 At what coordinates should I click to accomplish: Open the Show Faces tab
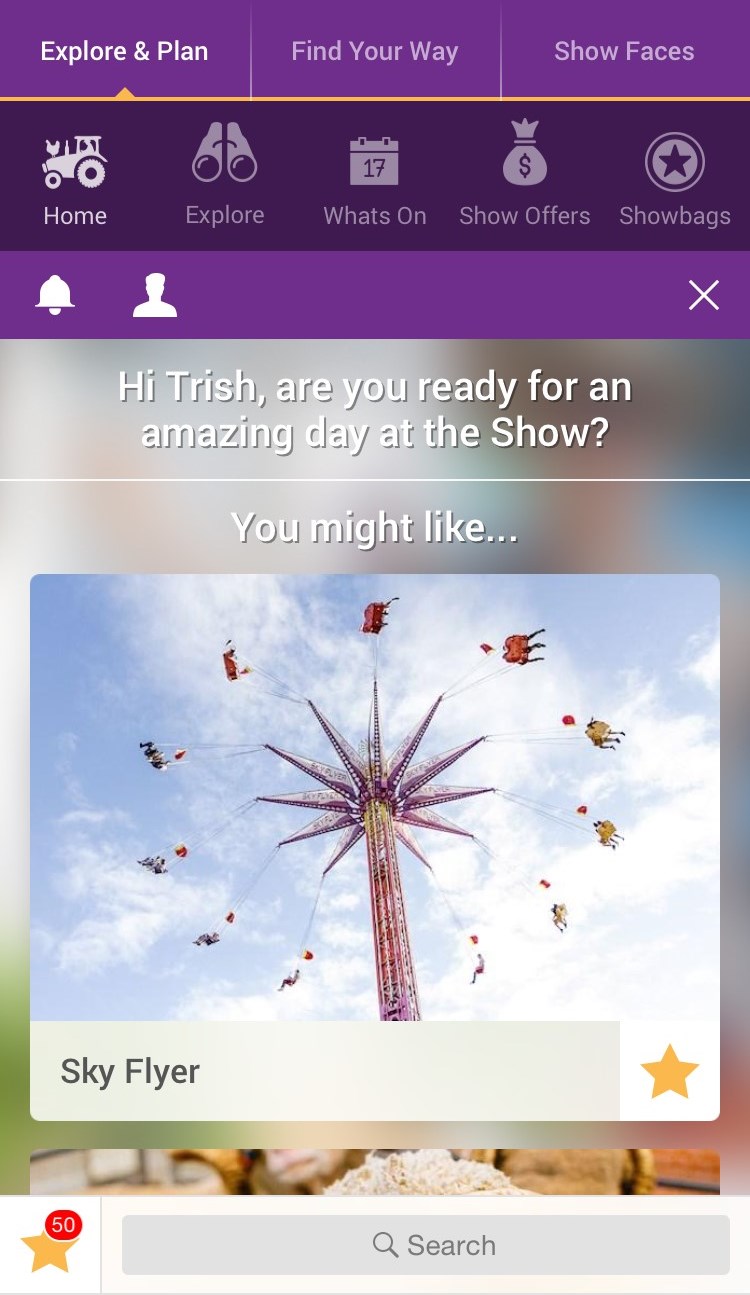(624, 51)
